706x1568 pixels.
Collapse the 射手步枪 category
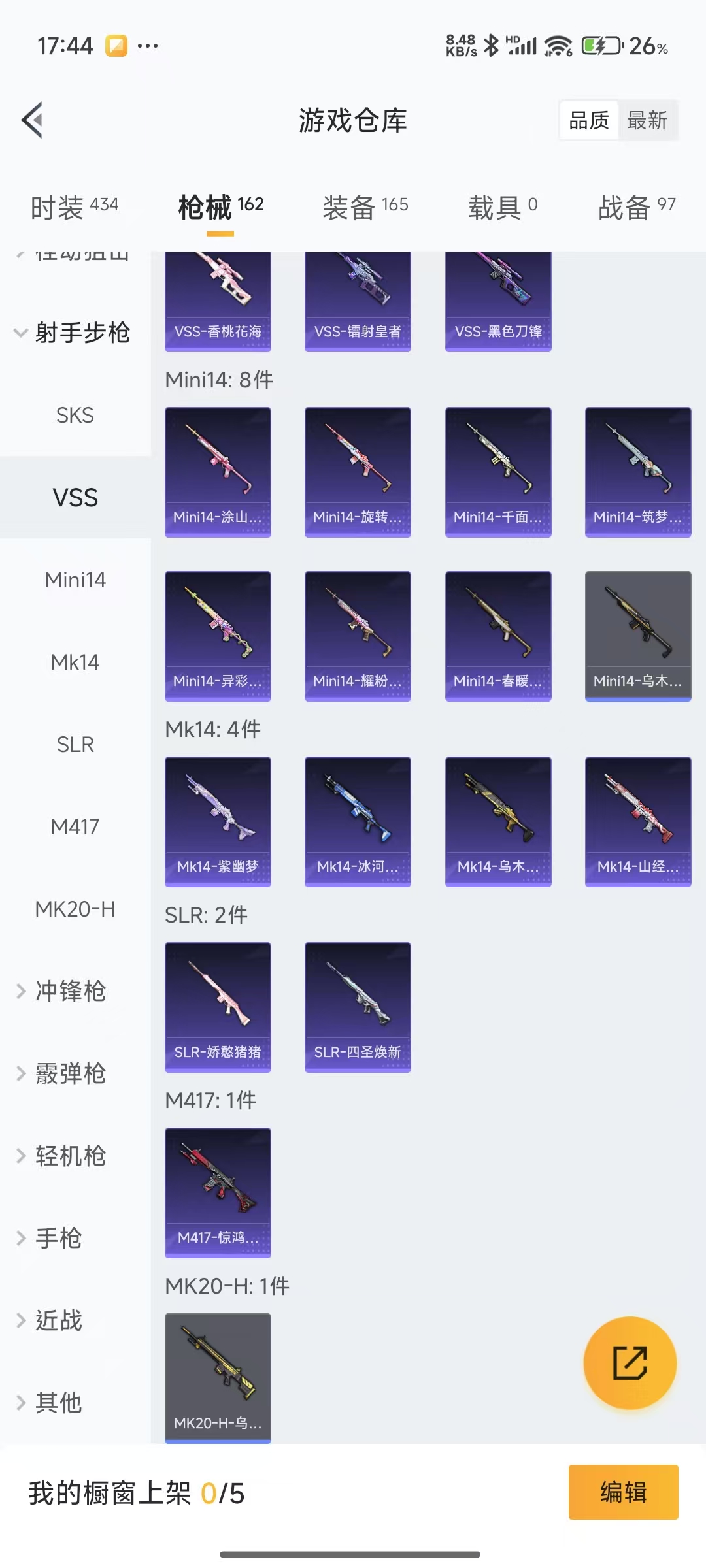[x=72, y=333]
